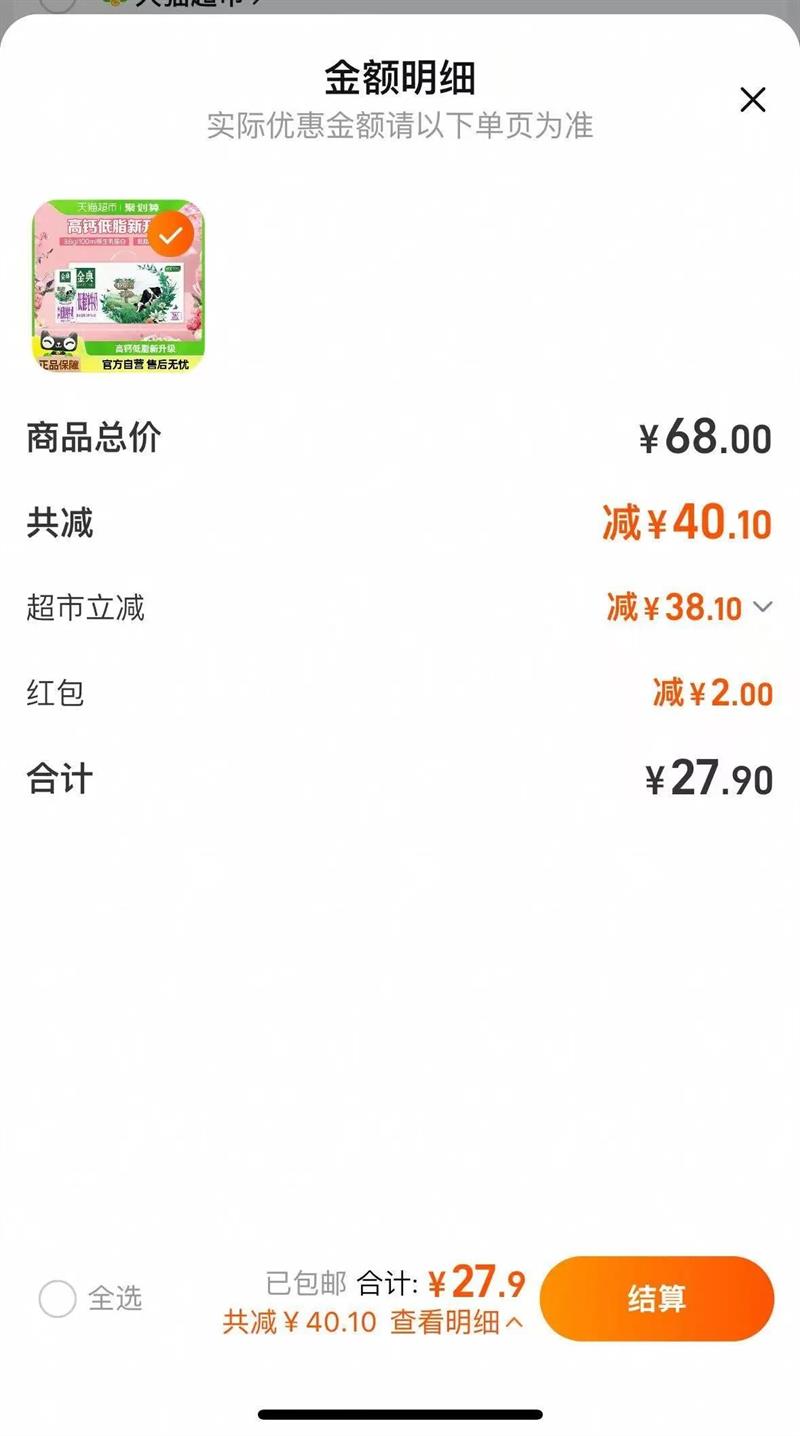Deselect the orange checkmark on the product
Viewport: 800px width, 1436px height.
[172, 232]
